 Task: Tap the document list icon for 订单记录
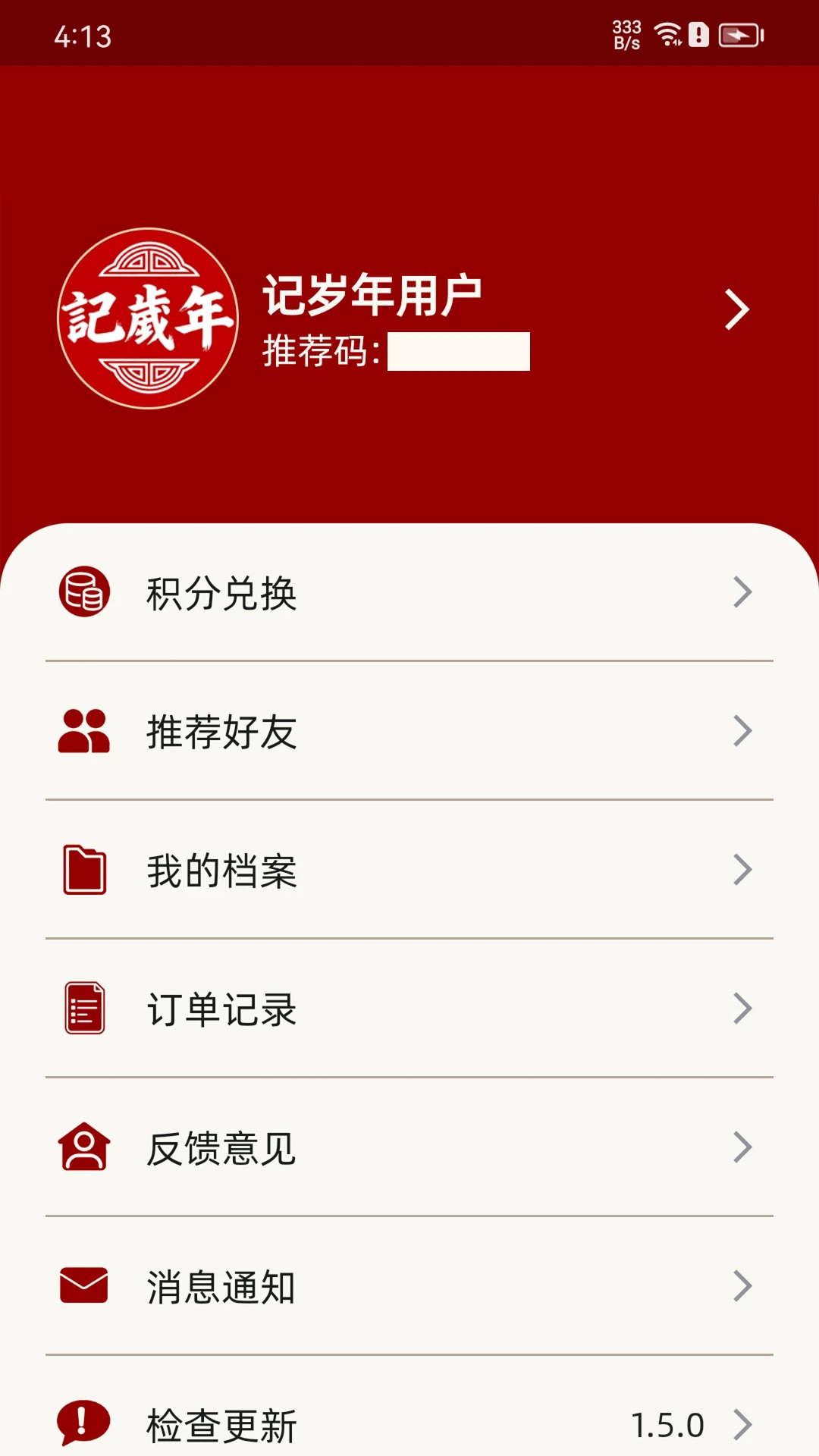83,1009
